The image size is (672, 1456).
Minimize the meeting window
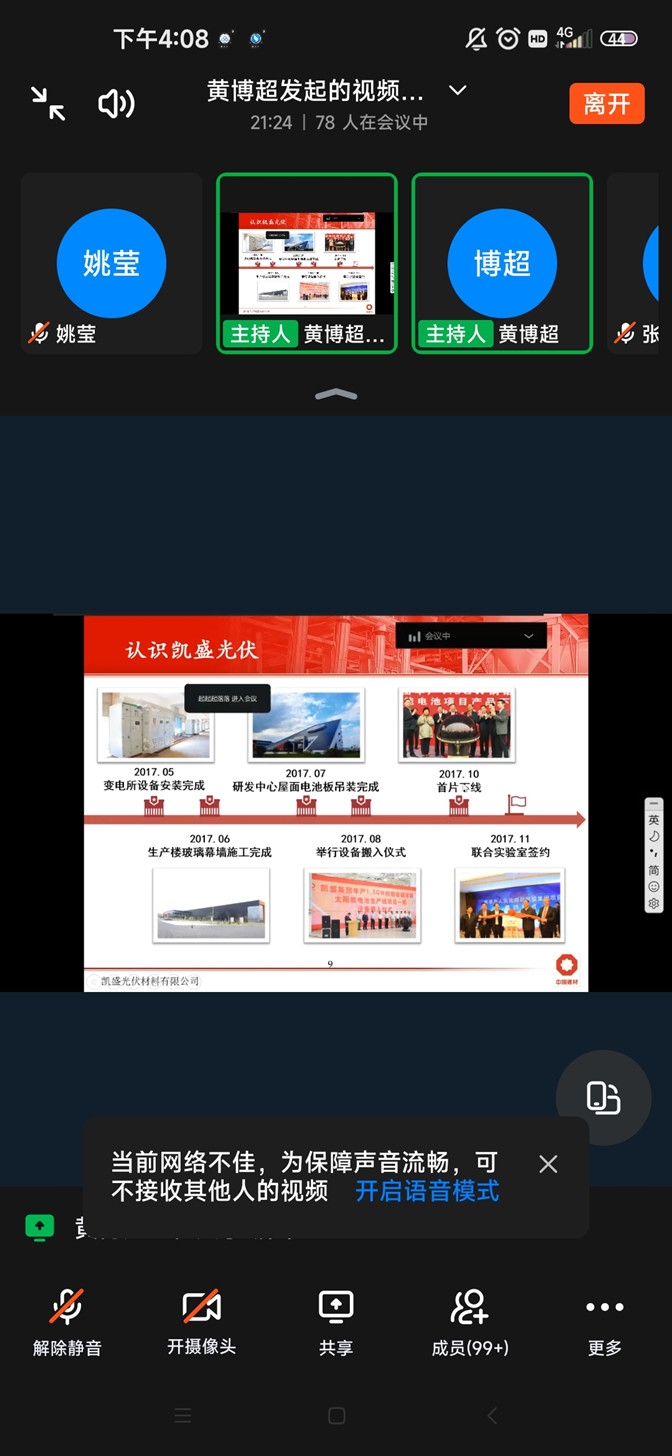click(x=48, y=104)
